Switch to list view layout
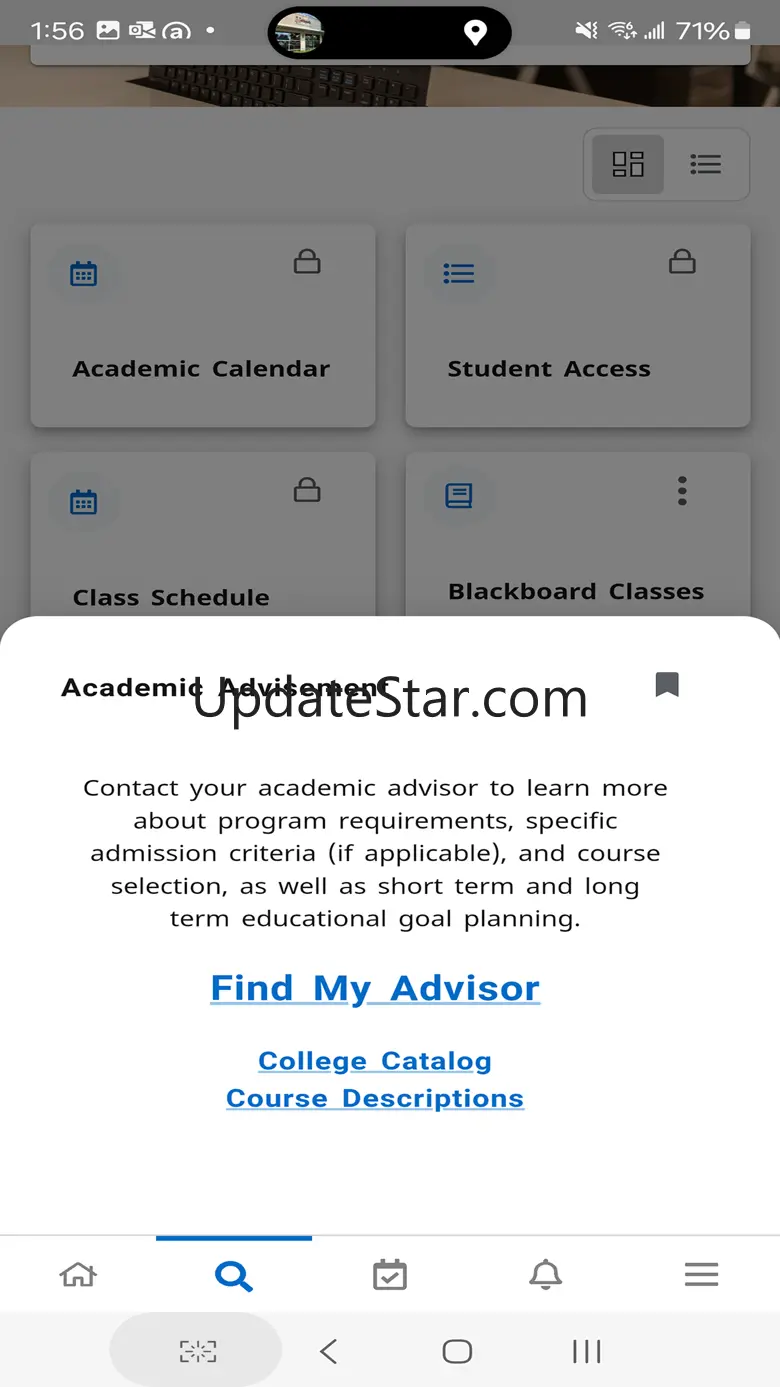780x1387 pixels. click(x=706, y=164)
